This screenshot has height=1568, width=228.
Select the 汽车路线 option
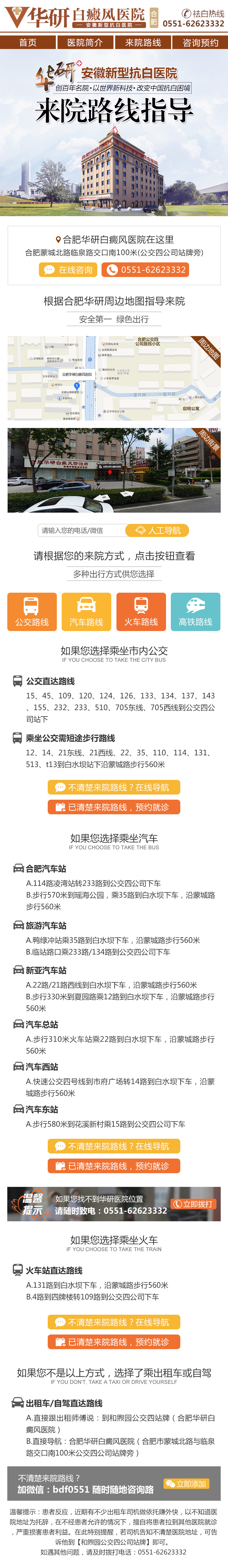click(86, 611)
